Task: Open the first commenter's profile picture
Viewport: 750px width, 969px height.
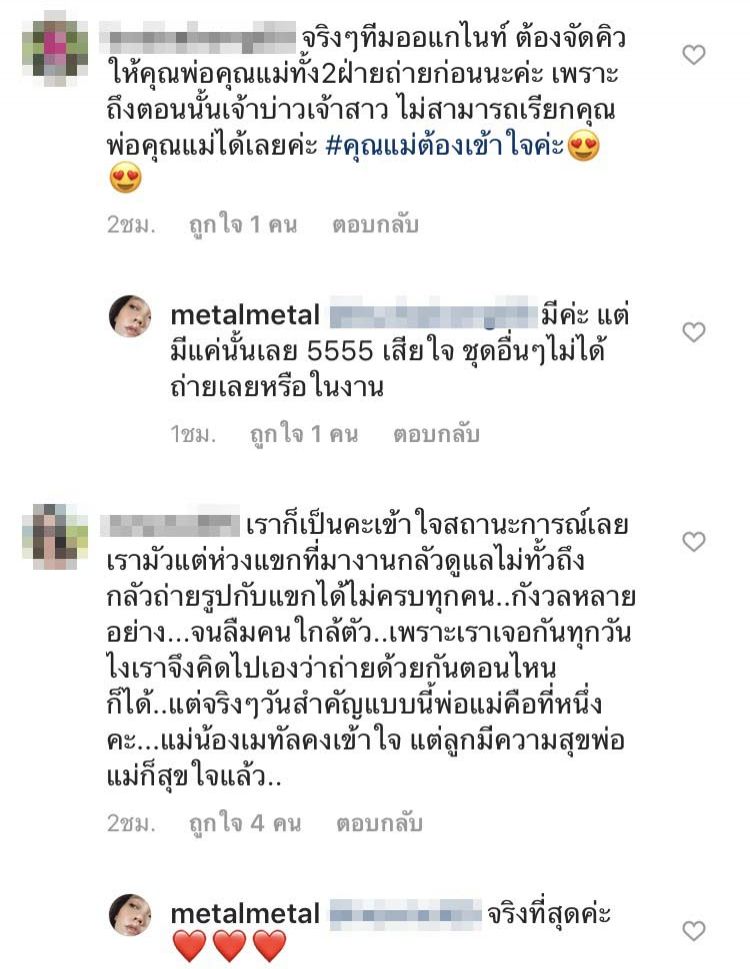Action: pyautogui.click(x=48, y=46)
